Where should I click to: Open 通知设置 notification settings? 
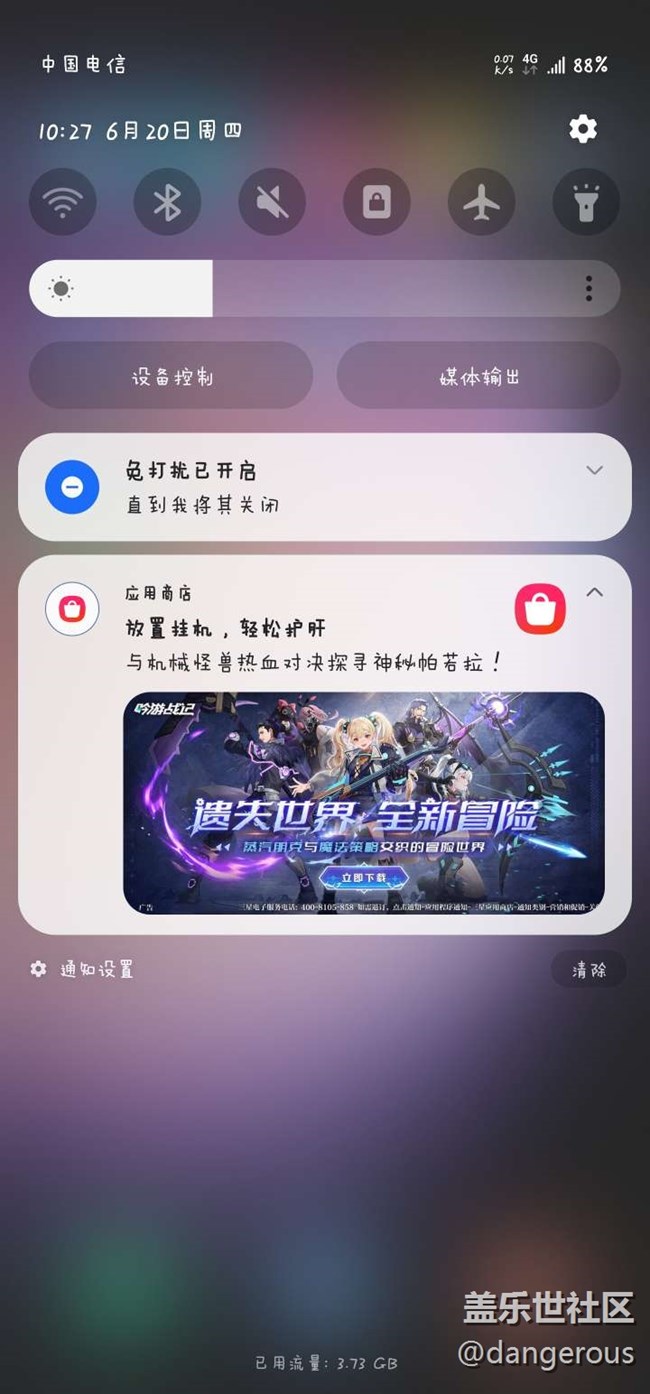point(82,969)
